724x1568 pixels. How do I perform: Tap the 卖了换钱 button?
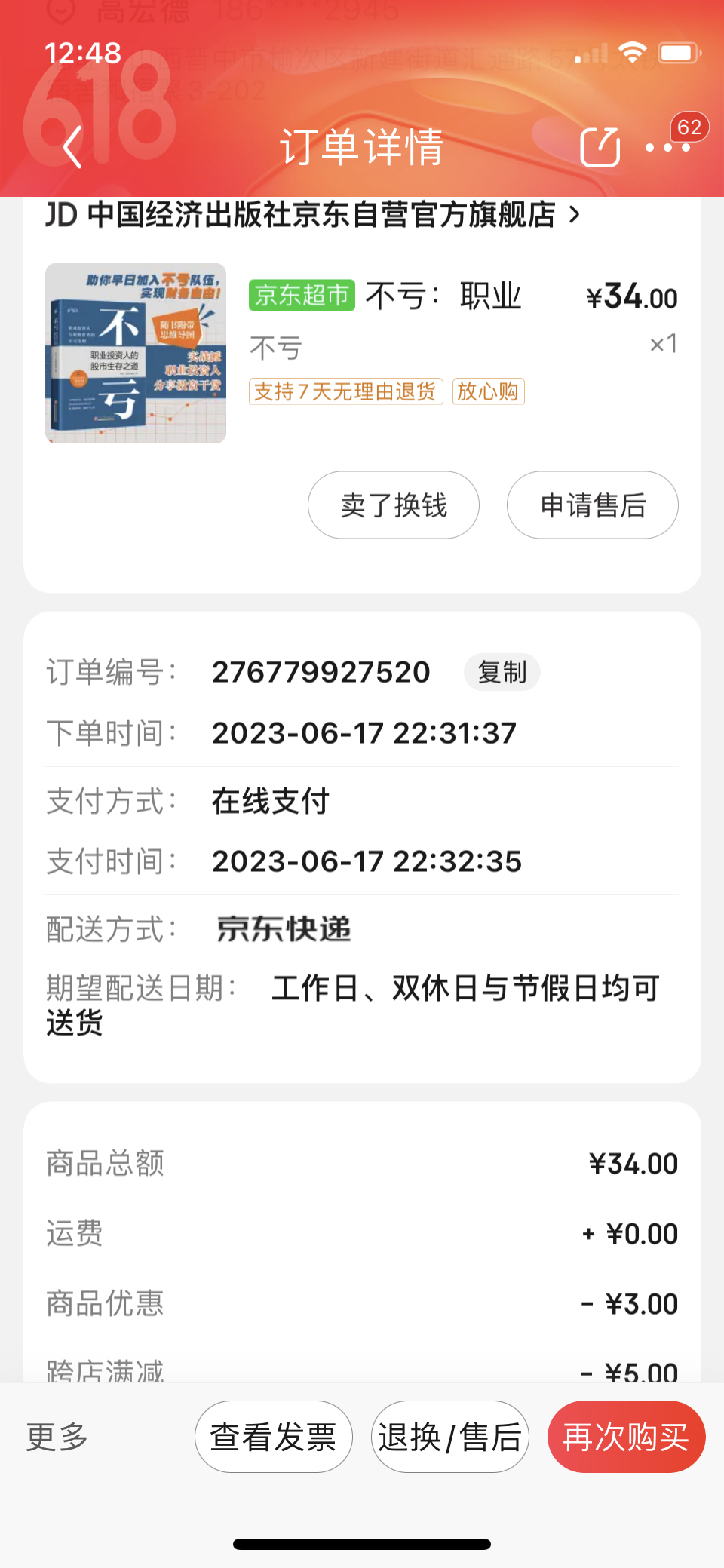point(393,505)
